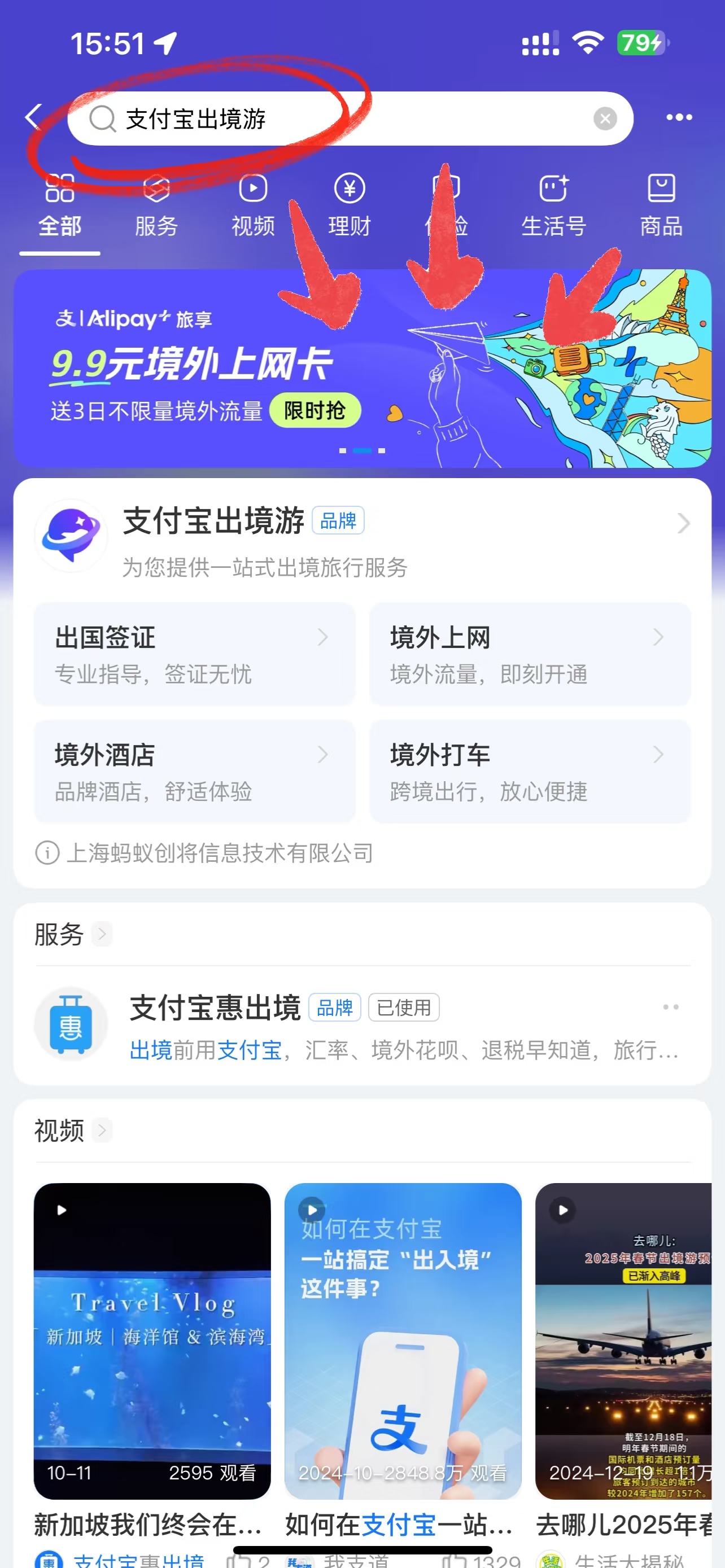
Task: Open 出国签证 service
Action: pos(195,654)
